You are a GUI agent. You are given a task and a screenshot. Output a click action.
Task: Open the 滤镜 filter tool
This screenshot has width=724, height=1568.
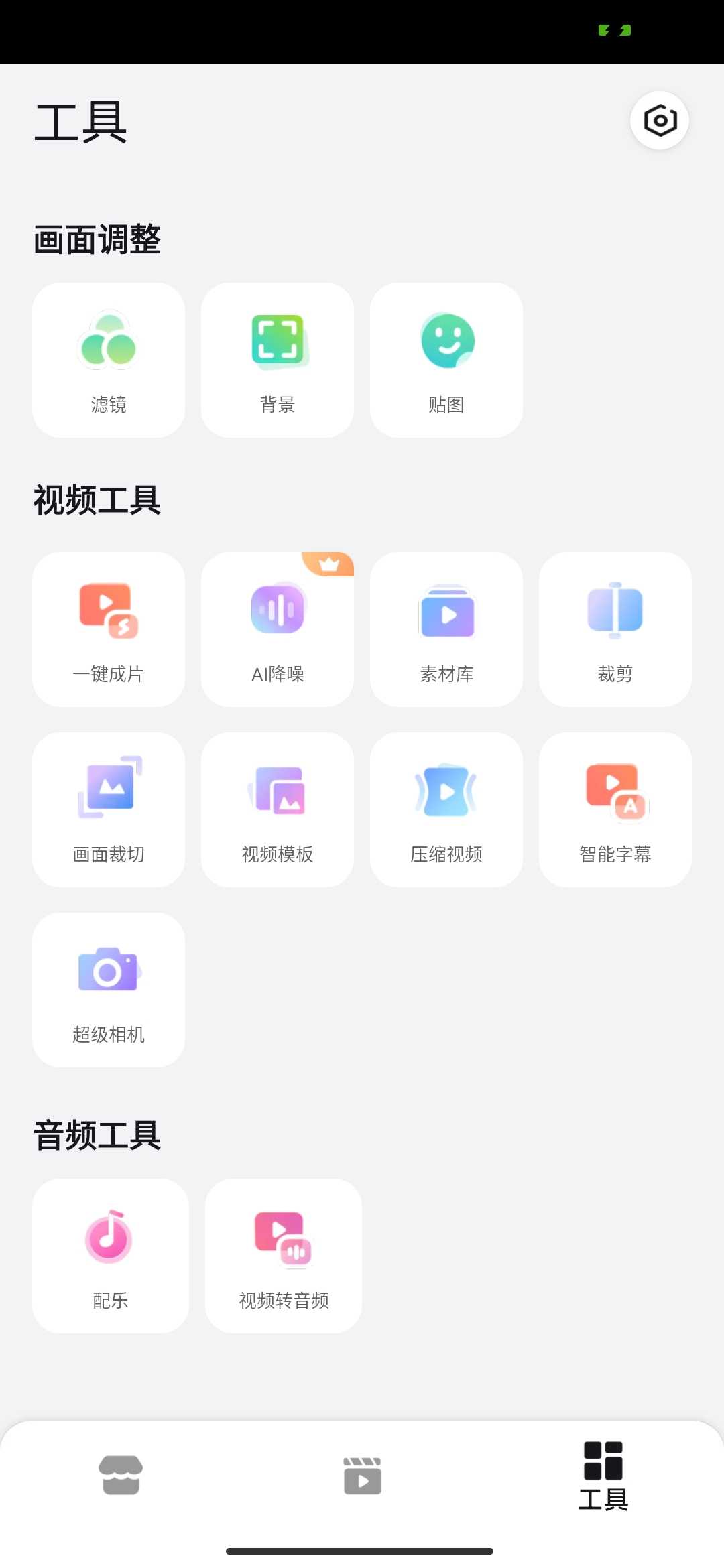point(109,361)
